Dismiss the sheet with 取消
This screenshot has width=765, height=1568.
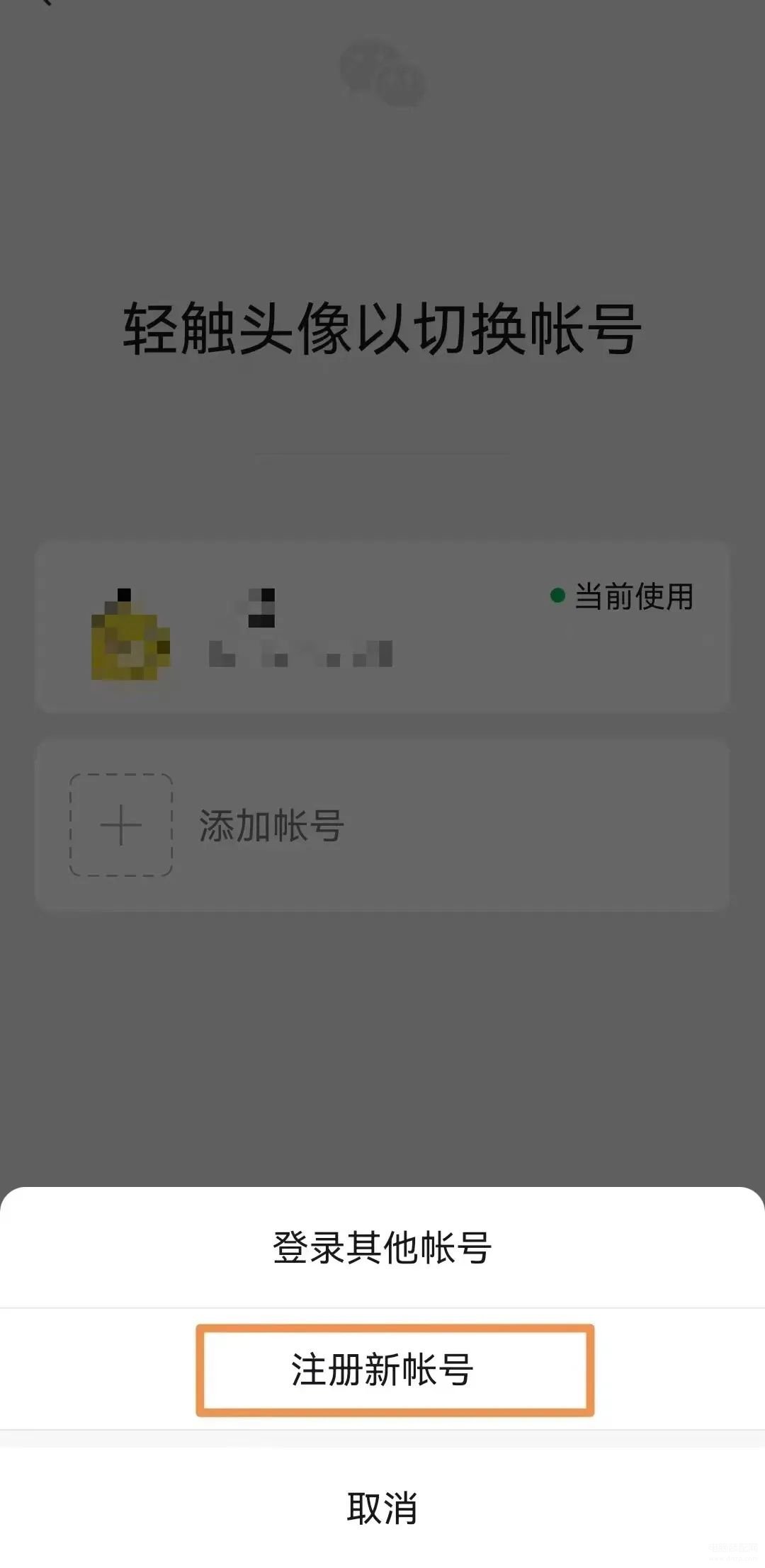[382, 1507]
